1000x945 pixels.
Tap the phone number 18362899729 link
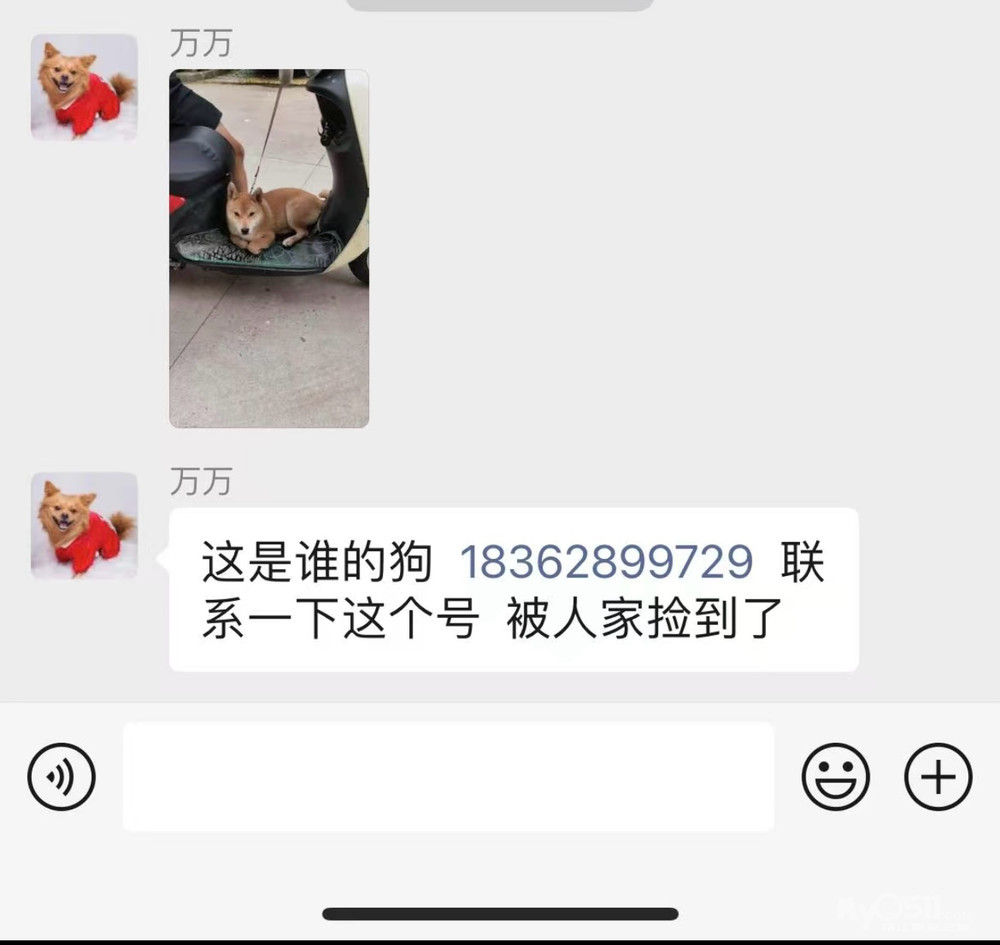point(606,563)
